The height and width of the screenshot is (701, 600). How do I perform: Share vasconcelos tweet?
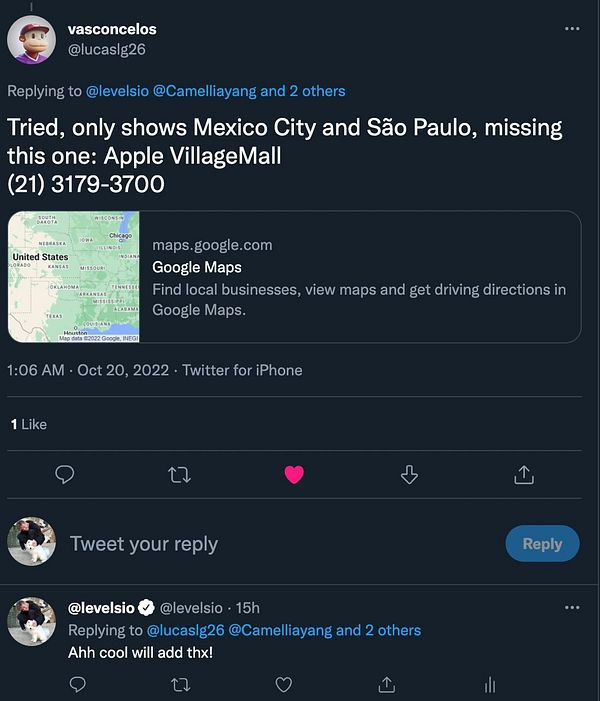pyautogui.click(x=523, y=475)
